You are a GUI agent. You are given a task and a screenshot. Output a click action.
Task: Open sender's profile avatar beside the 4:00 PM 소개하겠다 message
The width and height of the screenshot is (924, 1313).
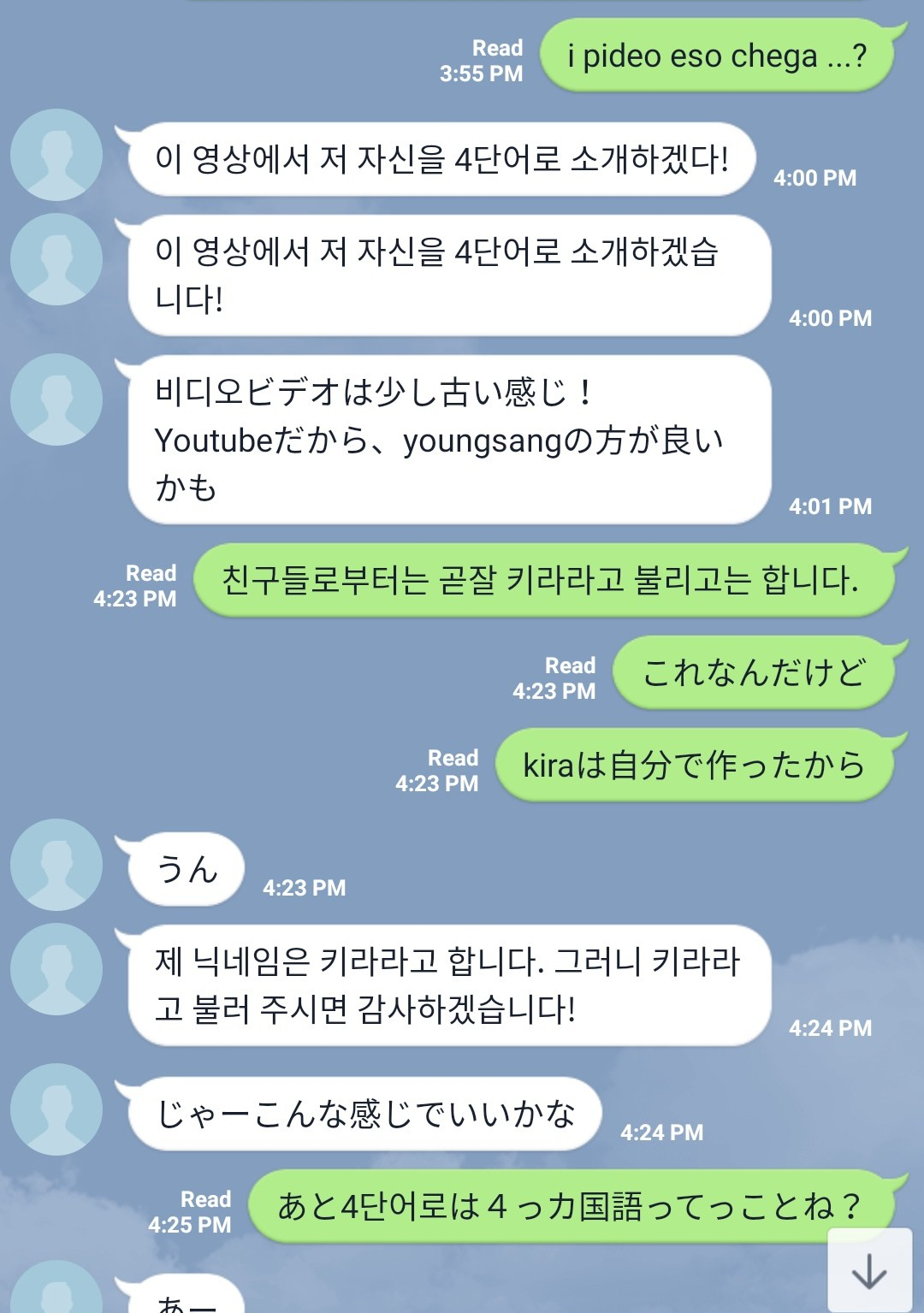click(x=56, y=155)
